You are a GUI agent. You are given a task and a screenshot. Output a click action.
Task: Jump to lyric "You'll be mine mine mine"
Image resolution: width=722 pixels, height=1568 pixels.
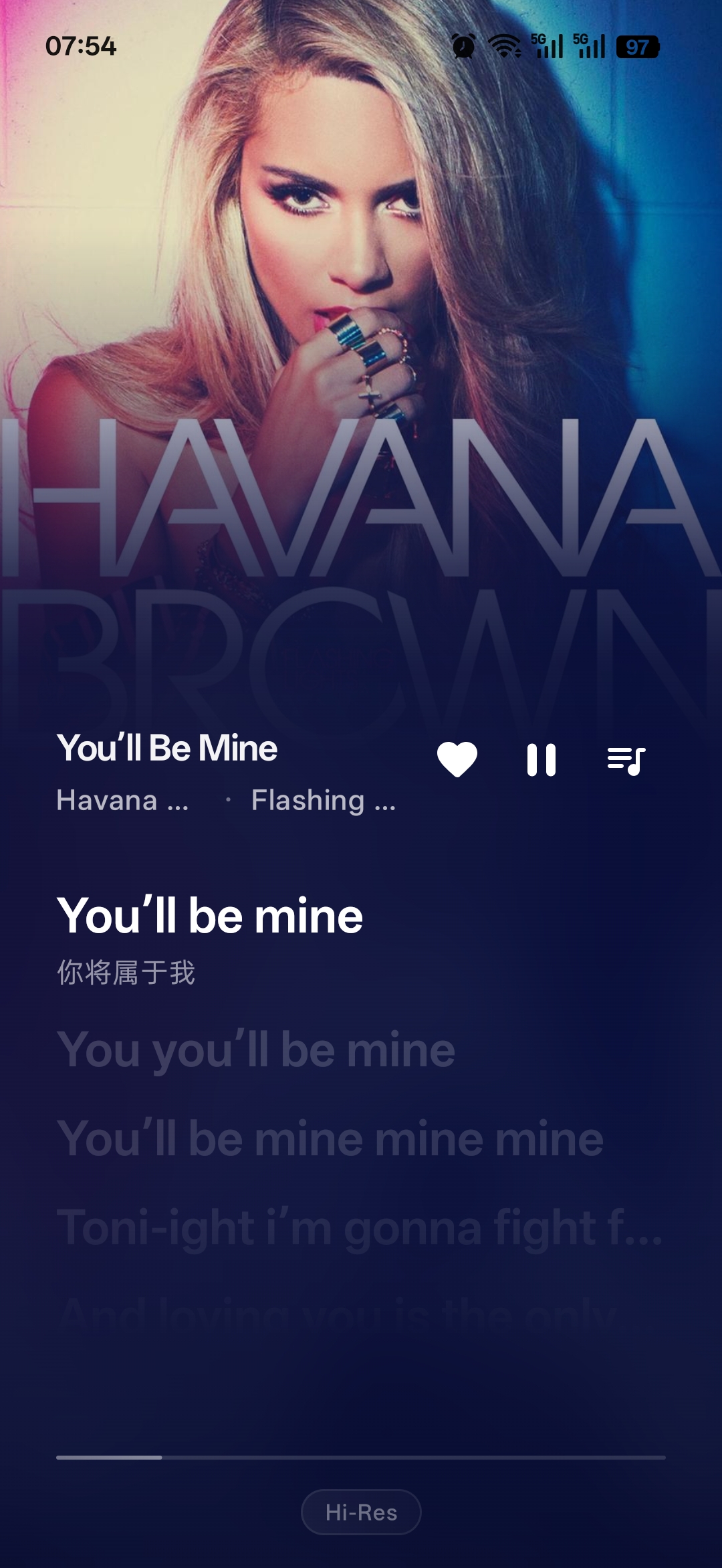pyautogui.click(x=330, y=1139)
